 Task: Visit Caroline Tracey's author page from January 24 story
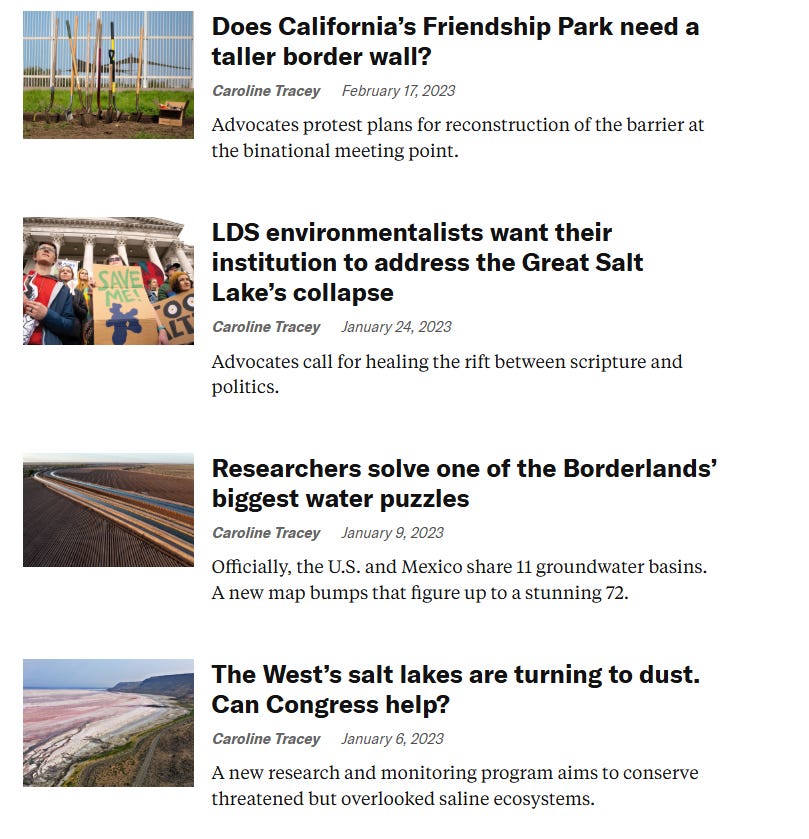click(266, 327)
